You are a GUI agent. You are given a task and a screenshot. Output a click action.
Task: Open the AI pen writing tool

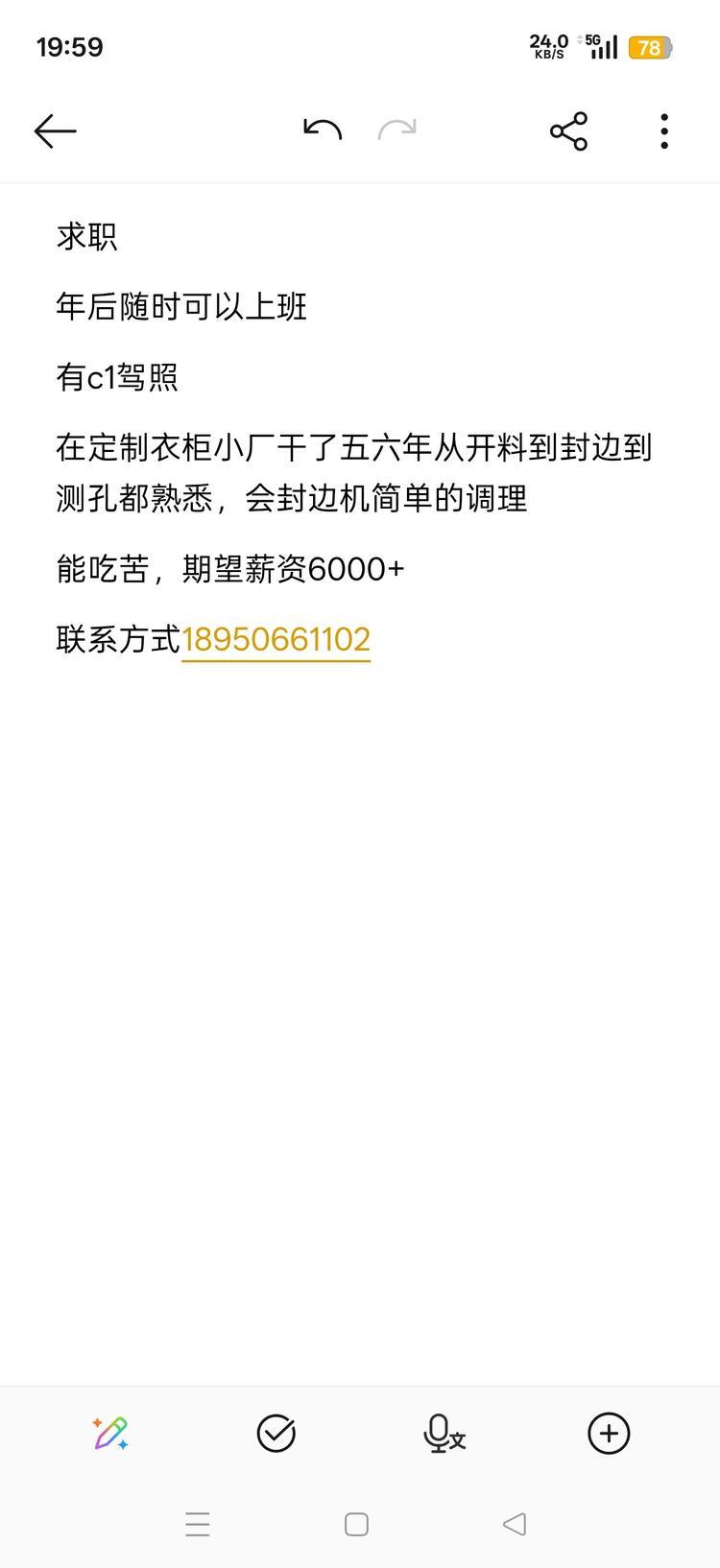(110, 1434)
